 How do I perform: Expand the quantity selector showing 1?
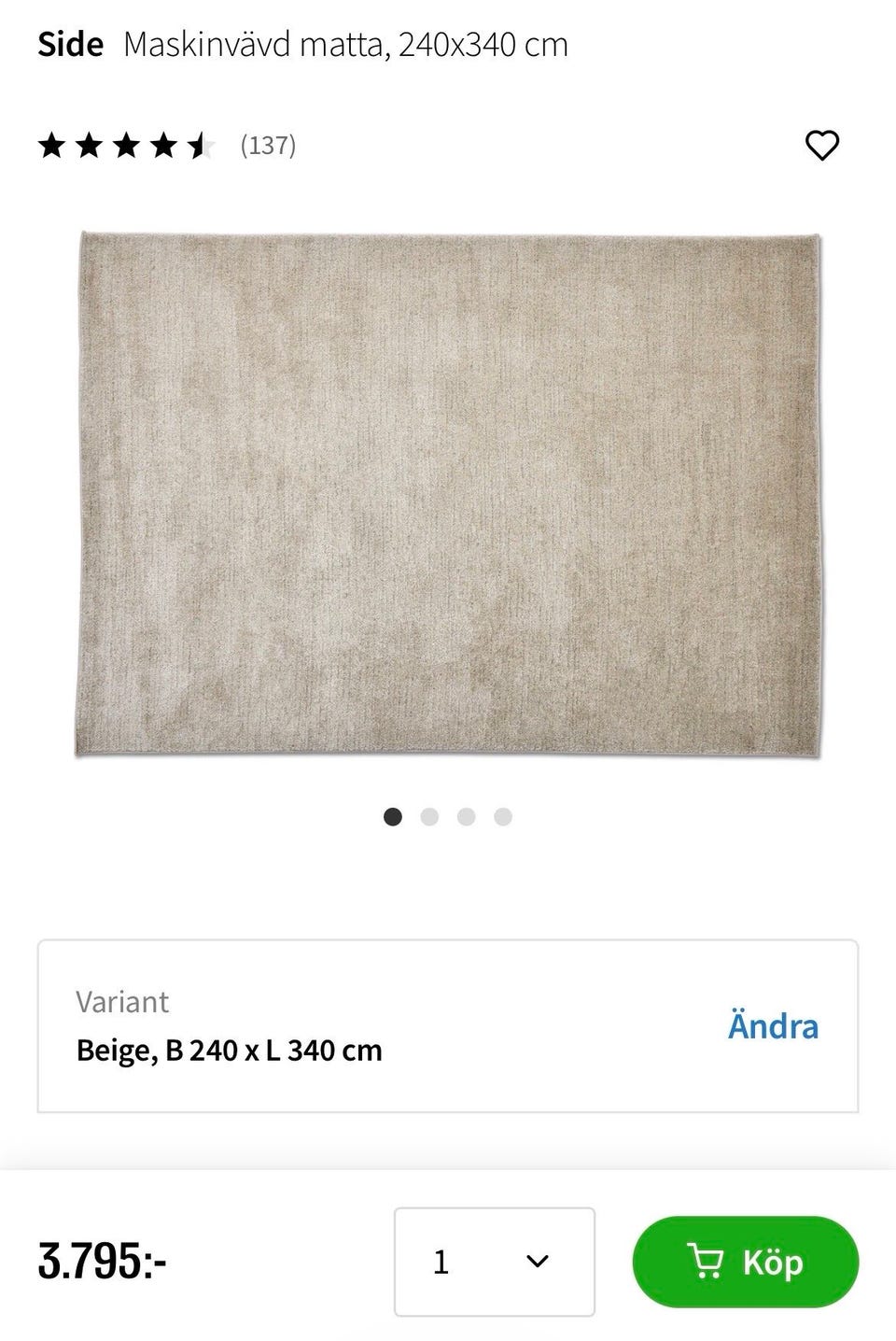(495, 1262)
